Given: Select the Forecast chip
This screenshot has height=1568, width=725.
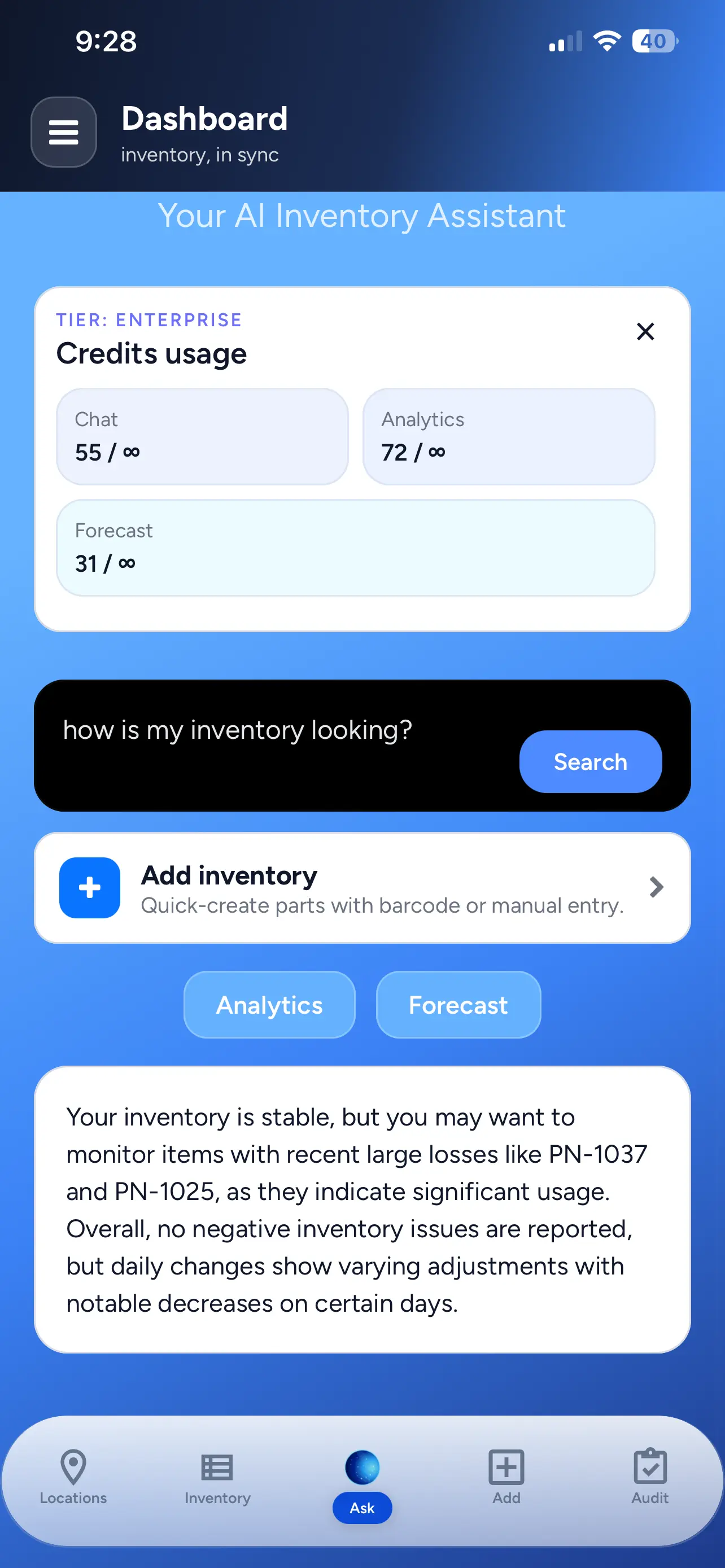Looking at the screenshot, I should (x=458, y=1005).
